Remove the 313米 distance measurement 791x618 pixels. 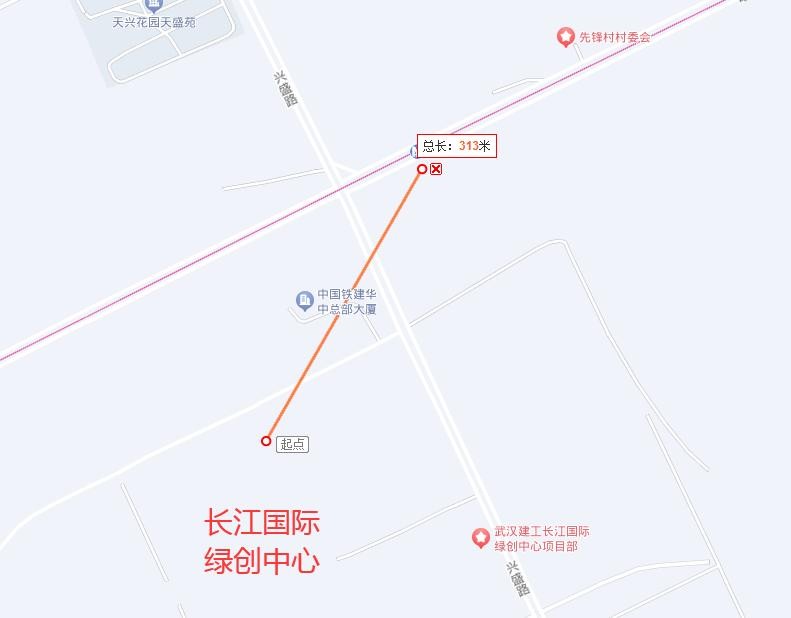pos(436,170)
